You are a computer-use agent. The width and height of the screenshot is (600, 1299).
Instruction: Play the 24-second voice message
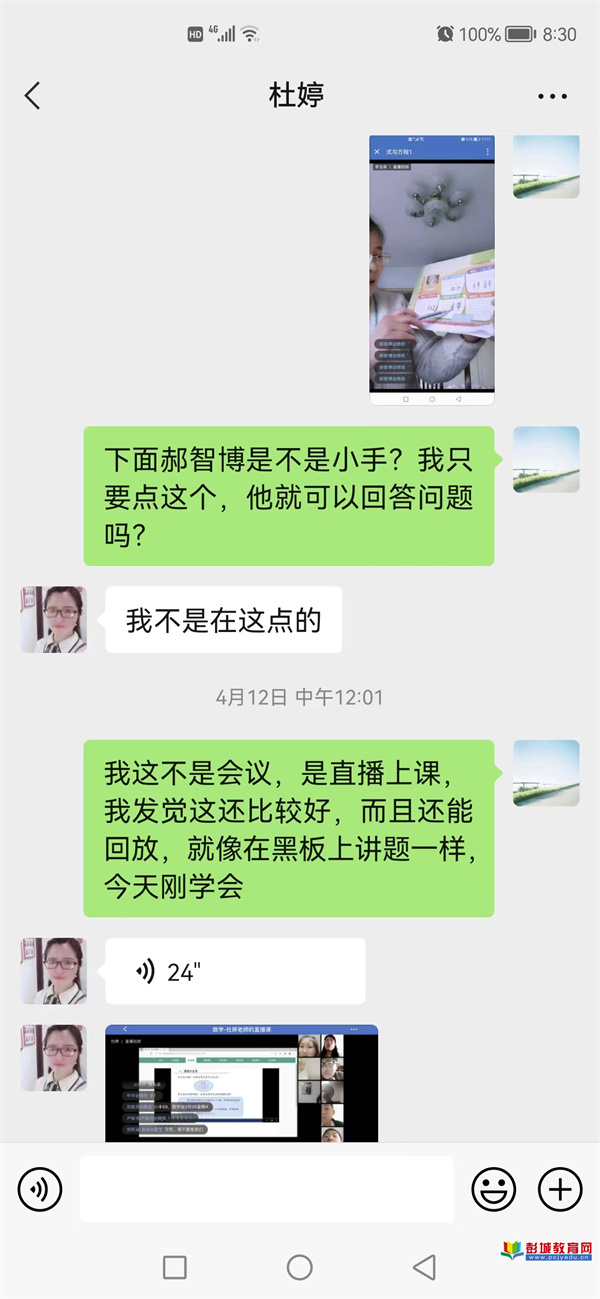pyautogui.click(x=234, y=971)
